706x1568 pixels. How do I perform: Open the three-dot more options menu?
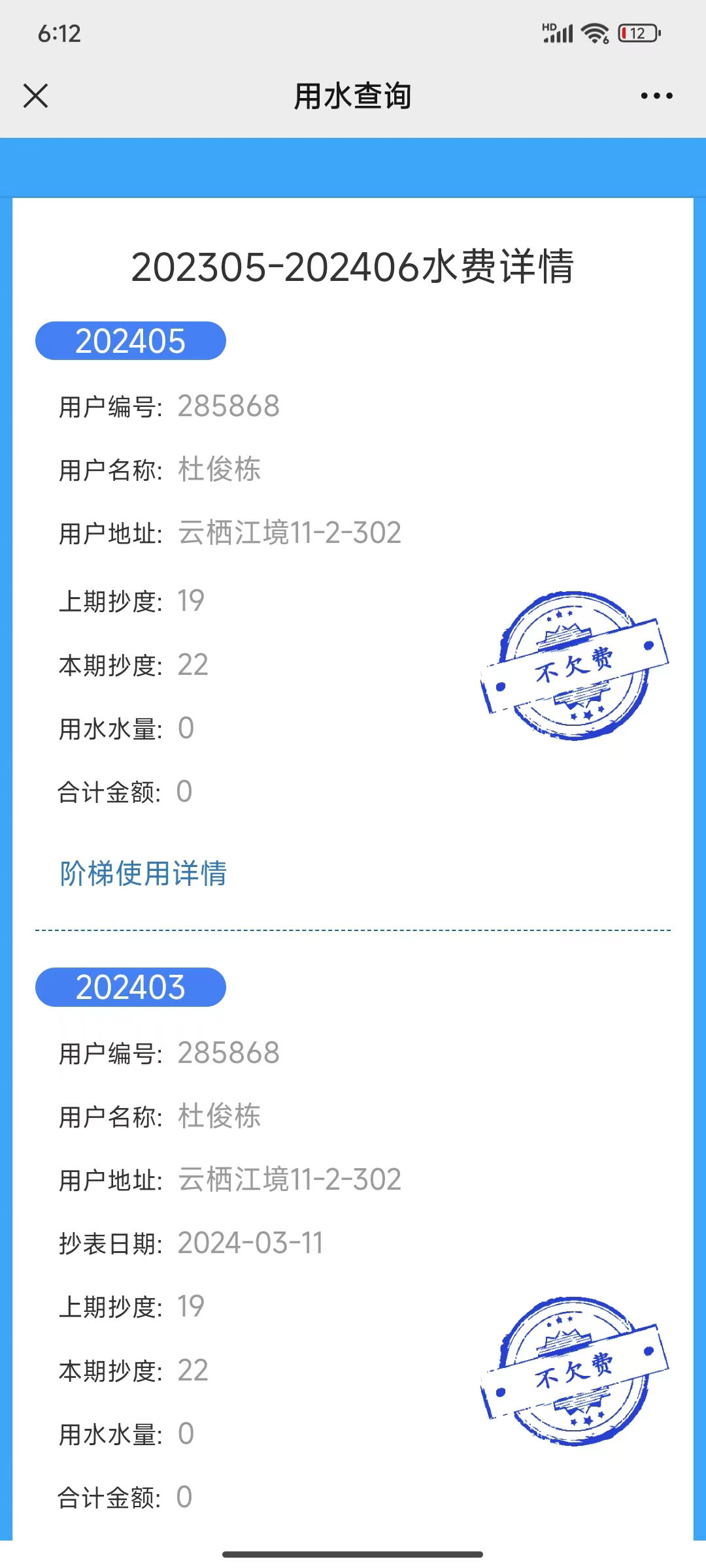pos(656,96)
